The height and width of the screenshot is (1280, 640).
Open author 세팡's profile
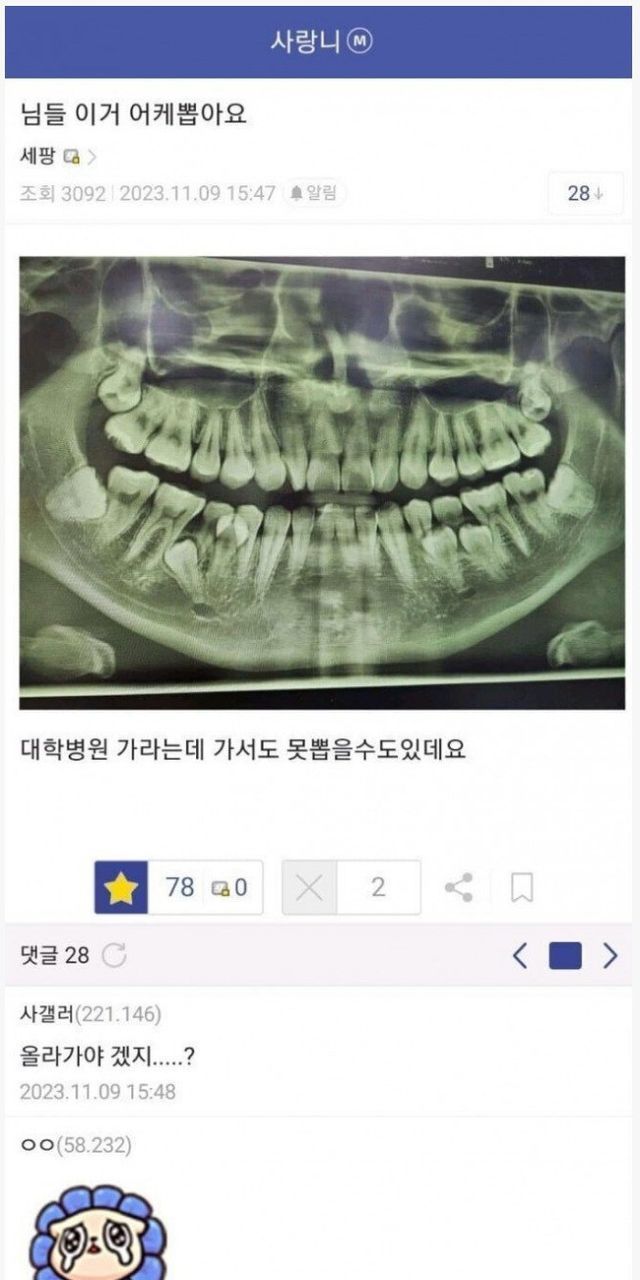(x=38, y=157)
